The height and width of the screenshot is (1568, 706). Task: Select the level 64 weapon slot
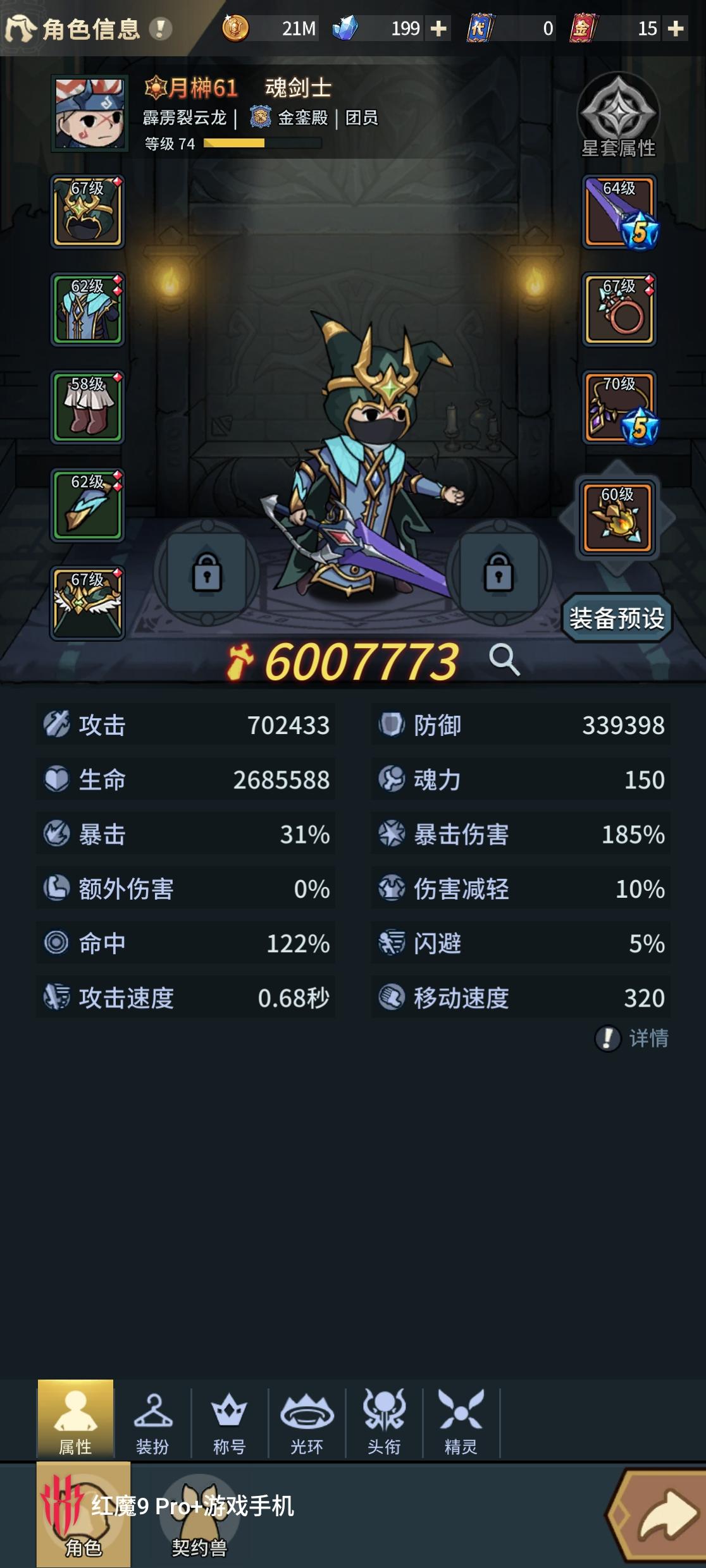(618, 212)
